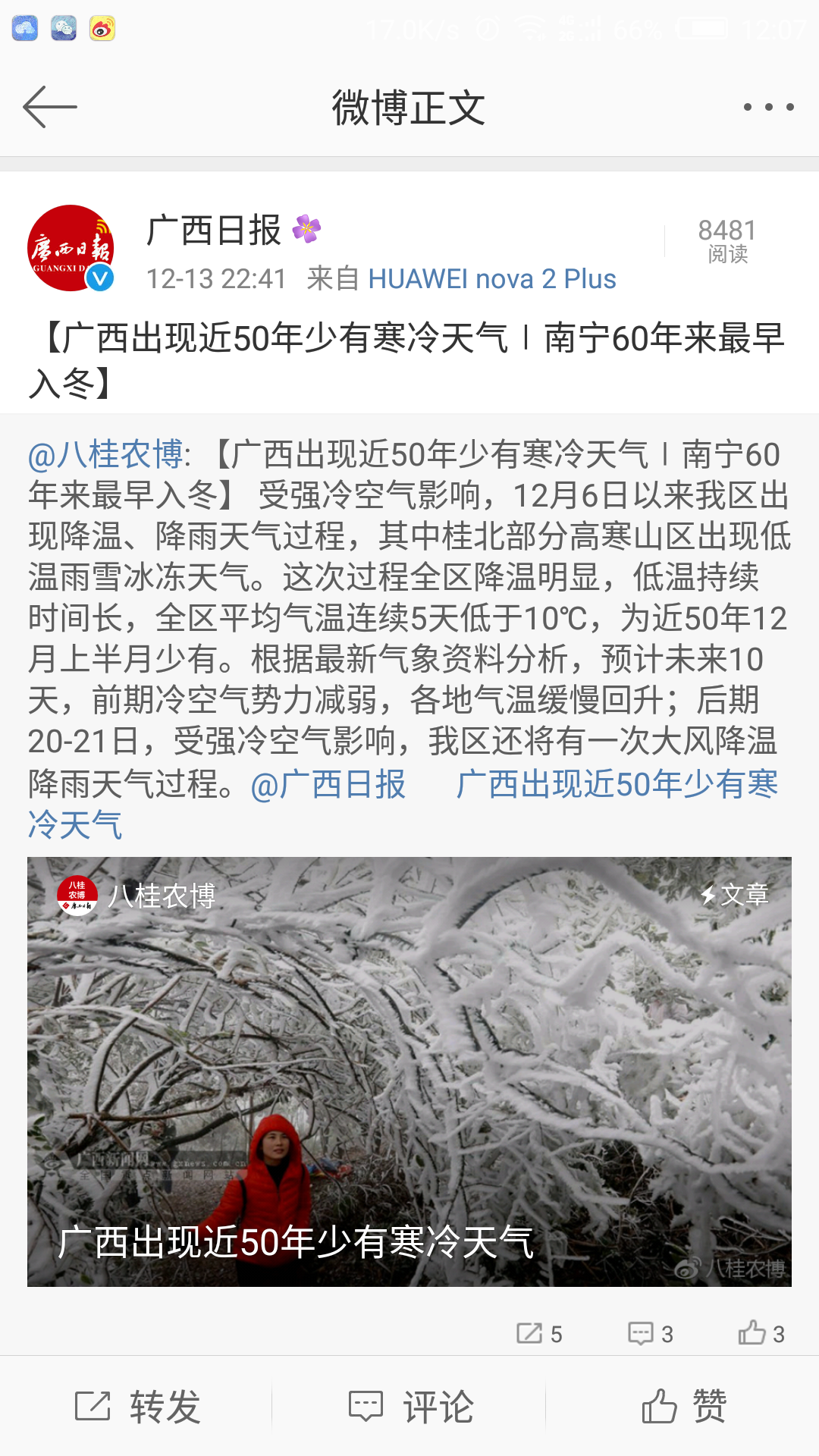Like this weibo with the 赞 button
Viewport: 819px width, 1456px height.
[x=682, y=1407]
